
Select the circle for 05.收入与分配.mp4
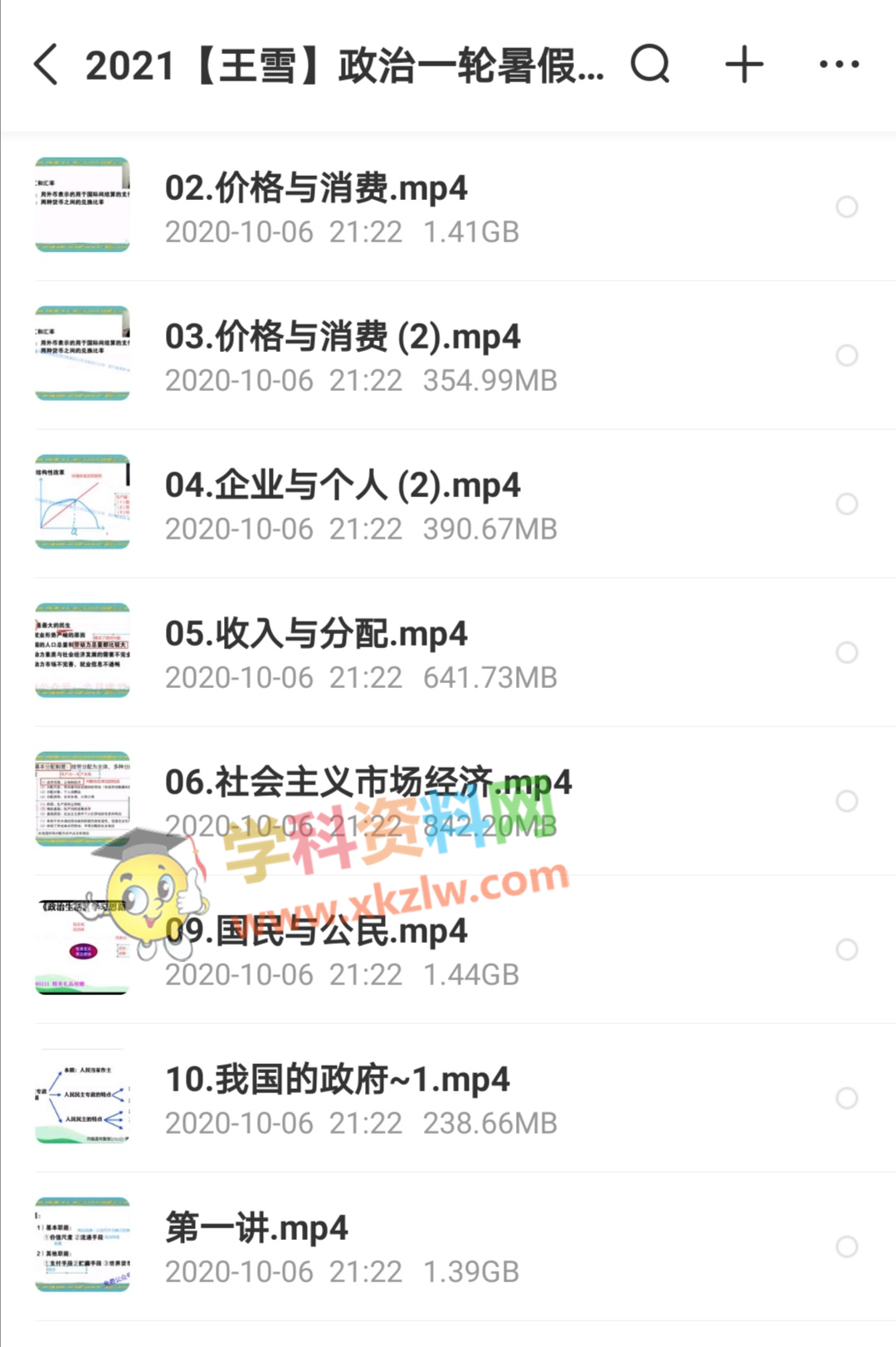[x=846, y=652]
